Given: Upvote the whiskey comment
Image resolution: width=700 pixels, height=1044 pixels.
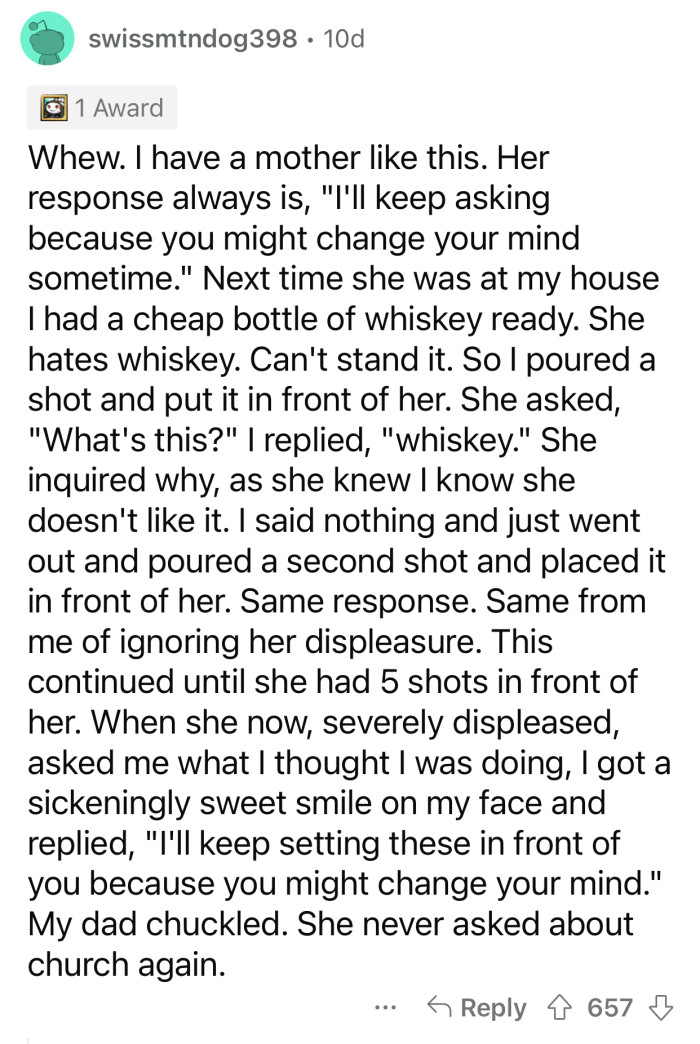Looking at the screenshot, I should click(561, 1006).
